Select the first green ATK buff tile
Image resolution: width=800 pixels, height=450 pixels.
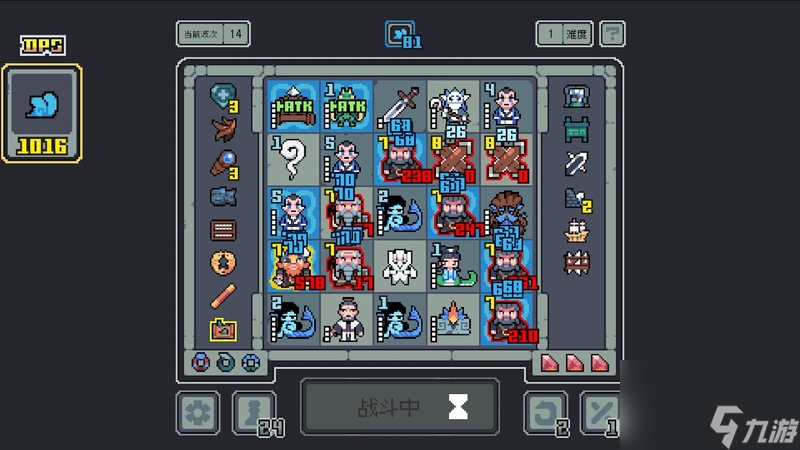293,104
